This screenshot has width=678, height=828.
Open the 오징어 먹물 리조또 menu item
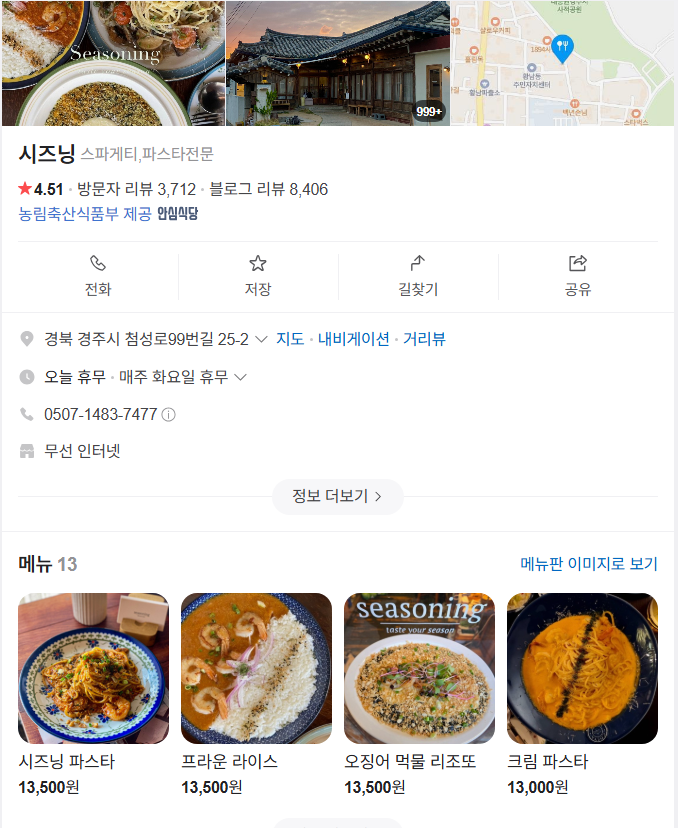pos(419,668)
